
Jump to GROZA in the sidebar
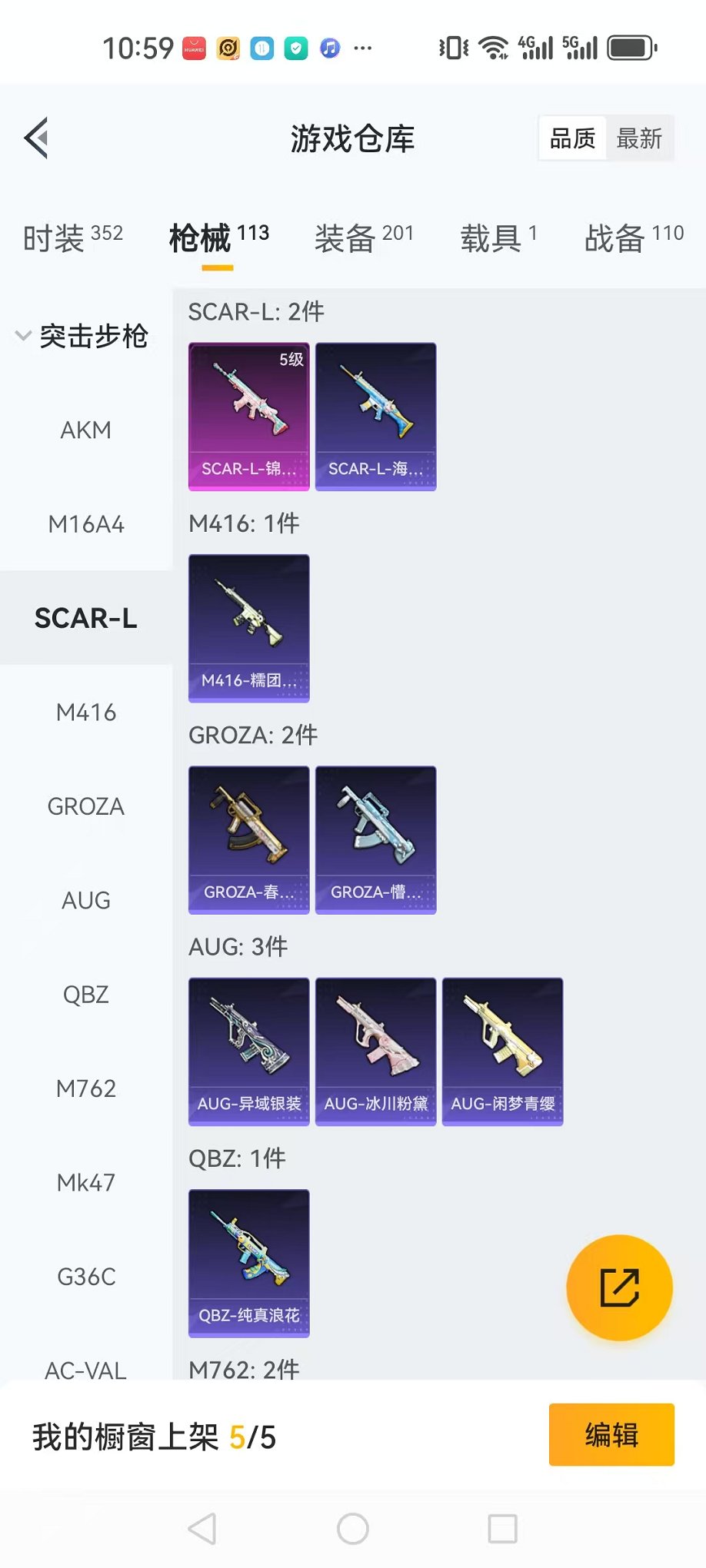click(86, 806)
